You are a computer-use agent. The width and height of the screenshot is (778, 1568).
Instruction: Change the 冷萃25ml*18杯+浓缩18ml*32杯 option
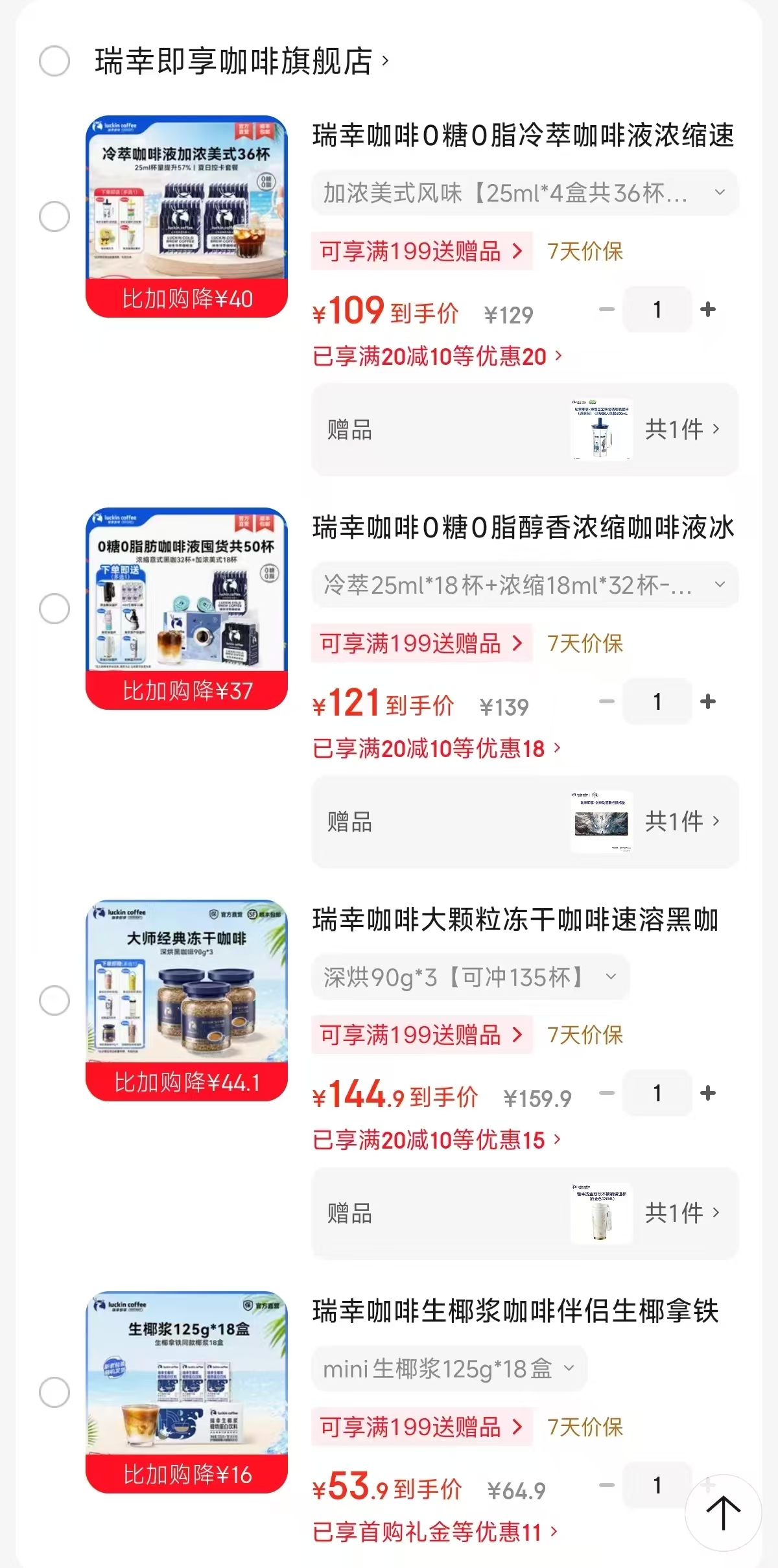click(x=525, y=585)
